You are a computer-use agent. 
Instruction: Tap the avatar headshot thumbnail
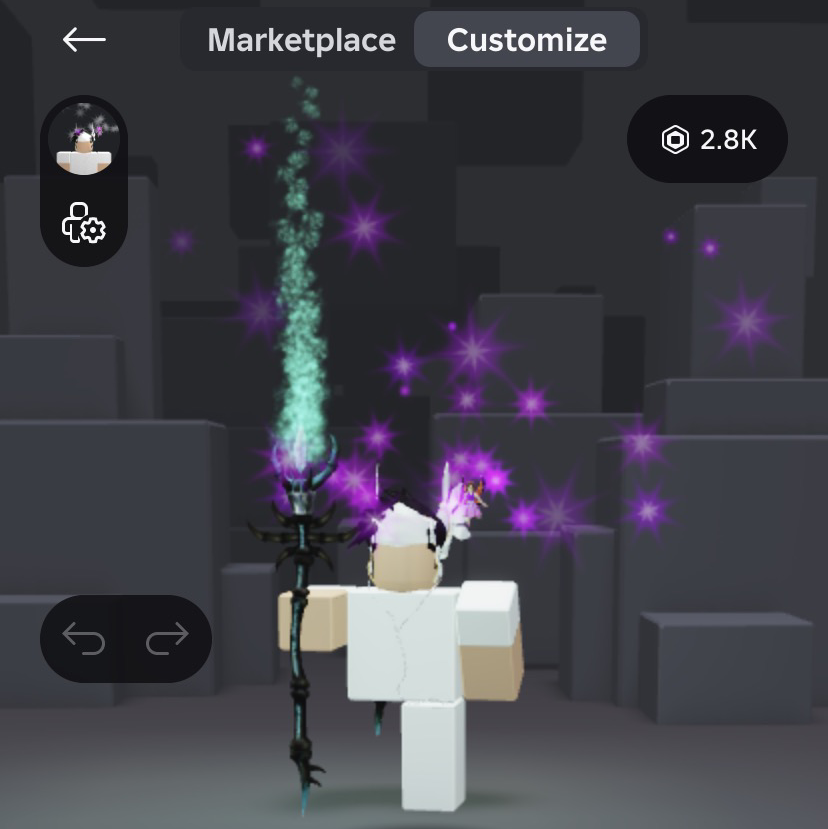[x=84, y=139]
